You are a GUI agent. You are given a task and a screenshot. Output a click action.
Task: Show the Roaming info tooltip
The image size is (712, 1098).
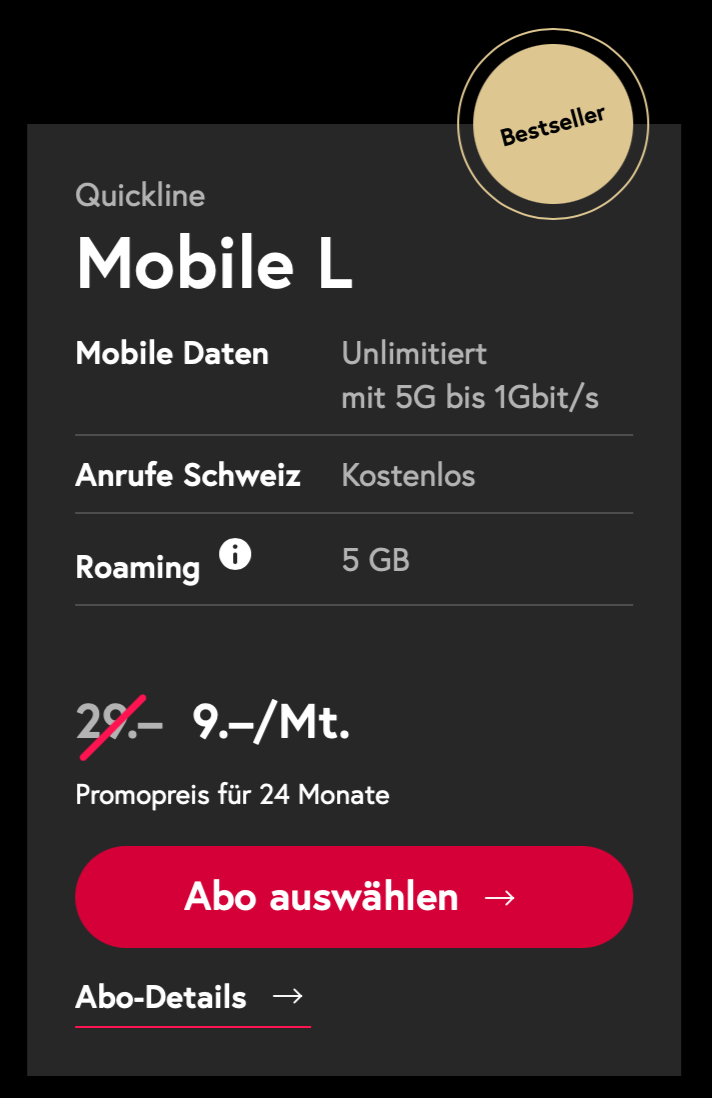[x=235, y=554]
